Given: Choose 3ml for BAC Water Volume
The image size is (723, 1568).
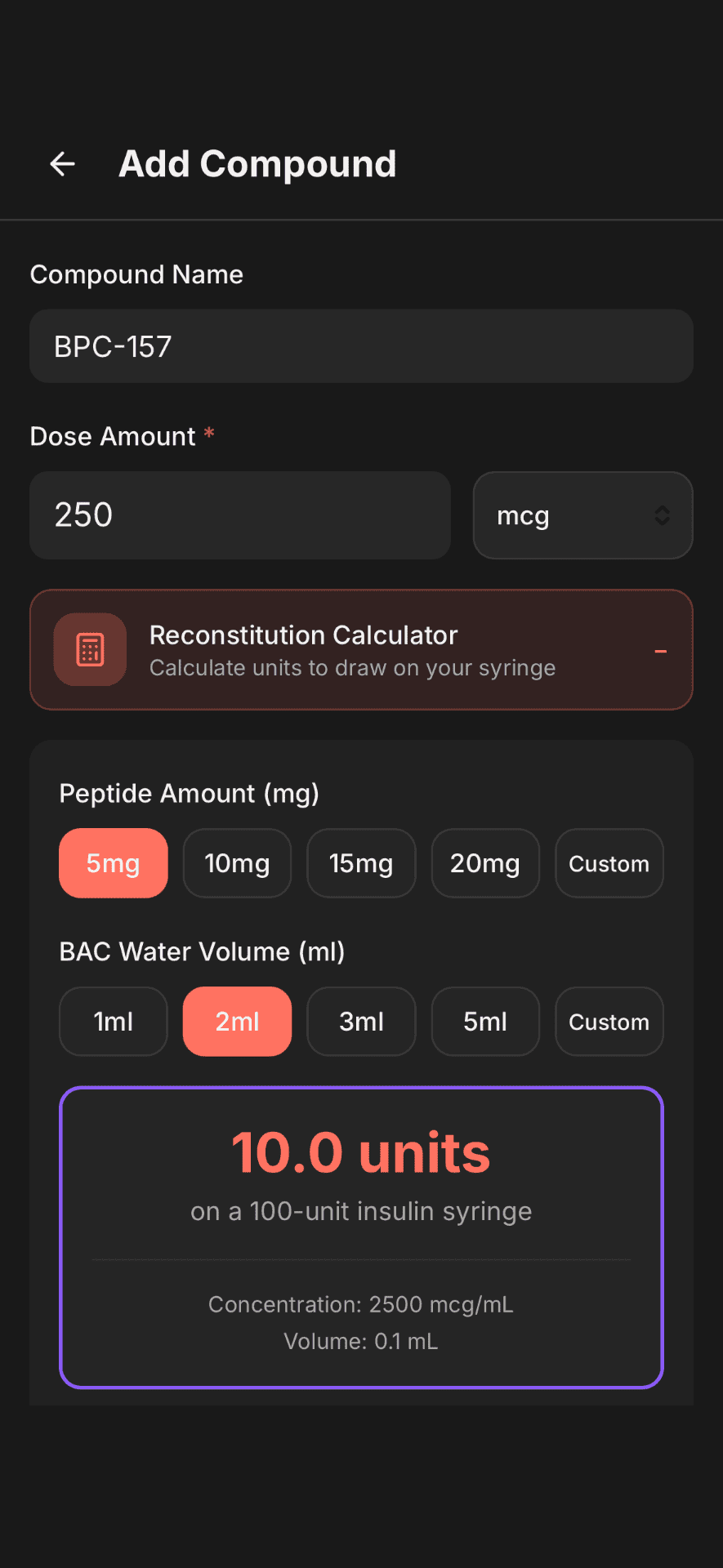Looking at the screenshot, I should coord(361,1021).
